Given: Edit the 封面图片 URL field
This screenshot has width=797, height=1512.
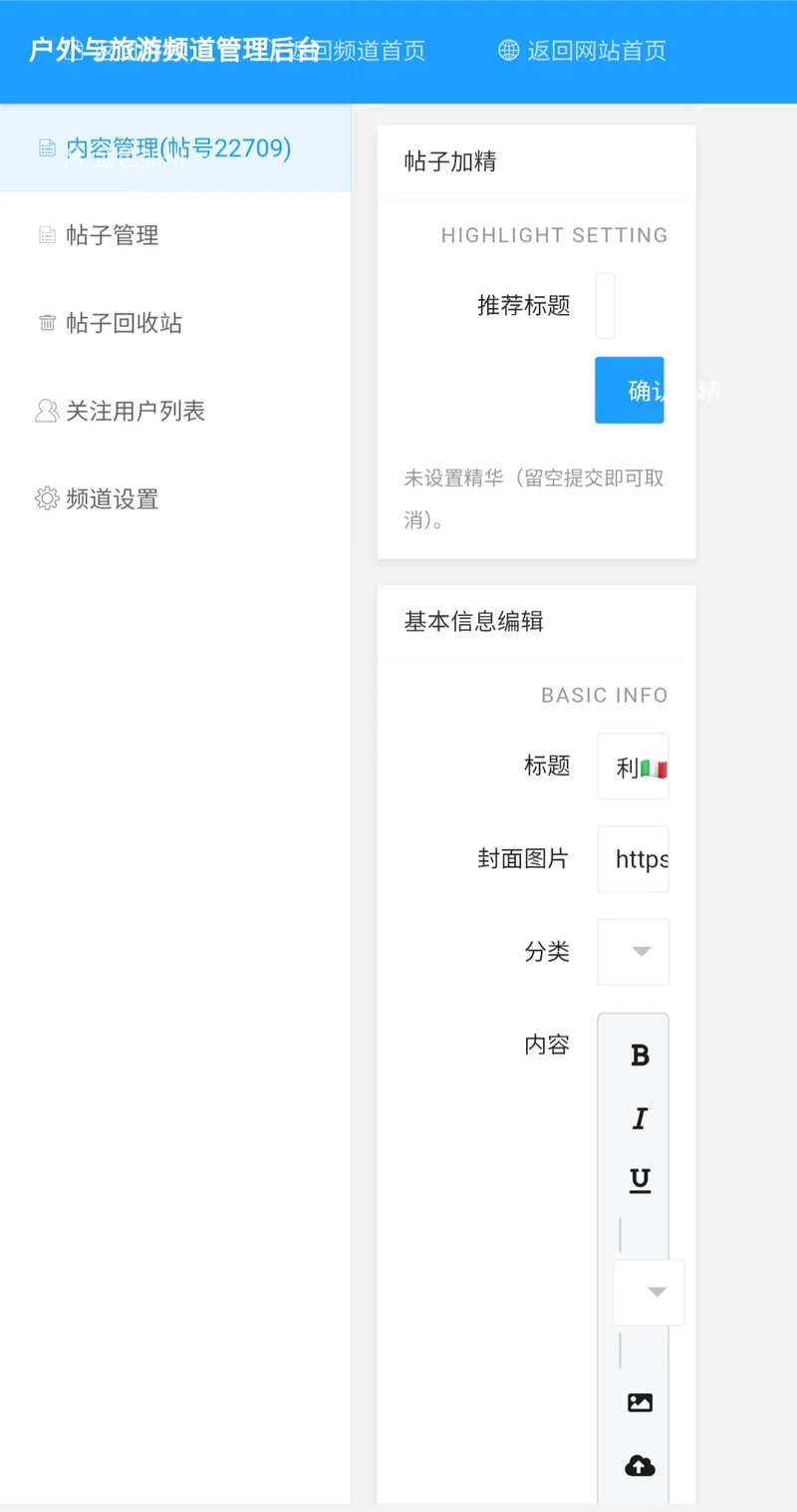Looking at the screenshot, I should coord(634,859).
